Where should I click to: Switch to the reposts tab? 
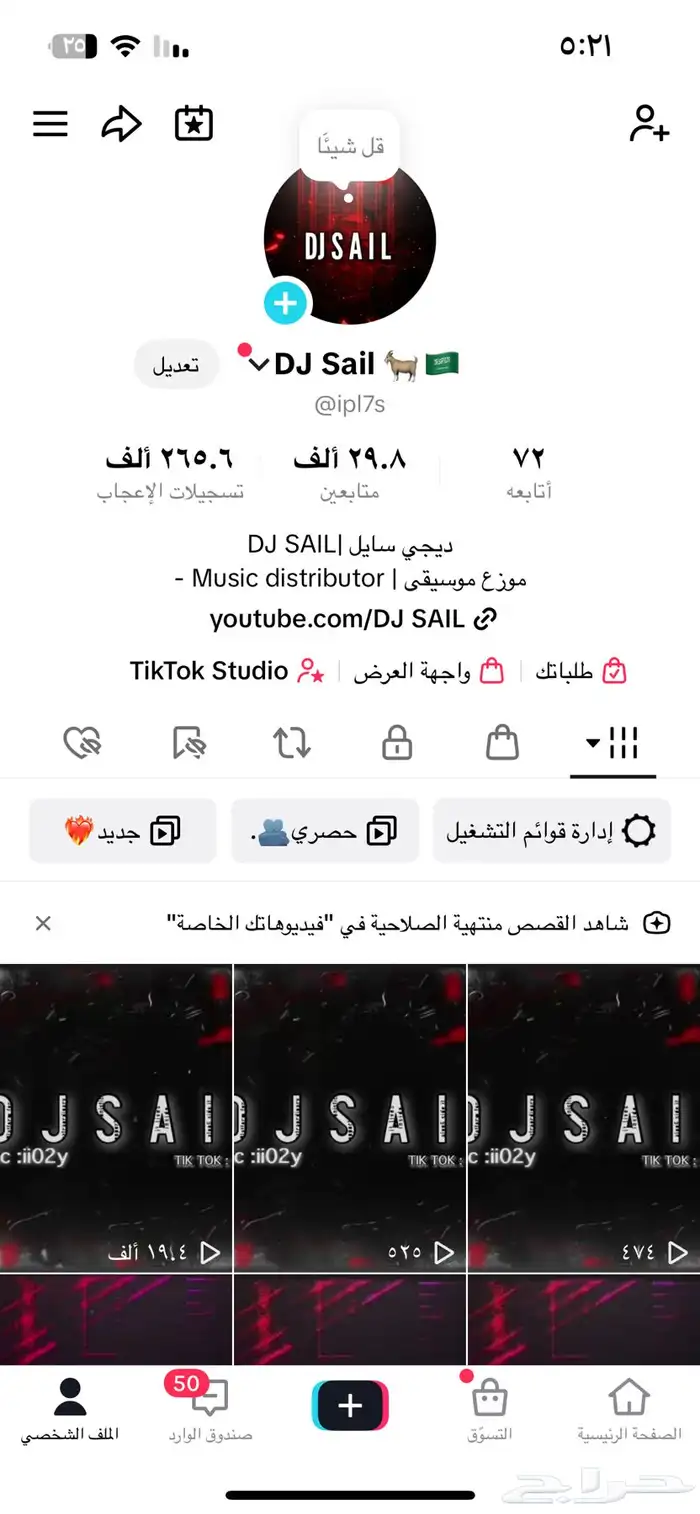point(291,743)
